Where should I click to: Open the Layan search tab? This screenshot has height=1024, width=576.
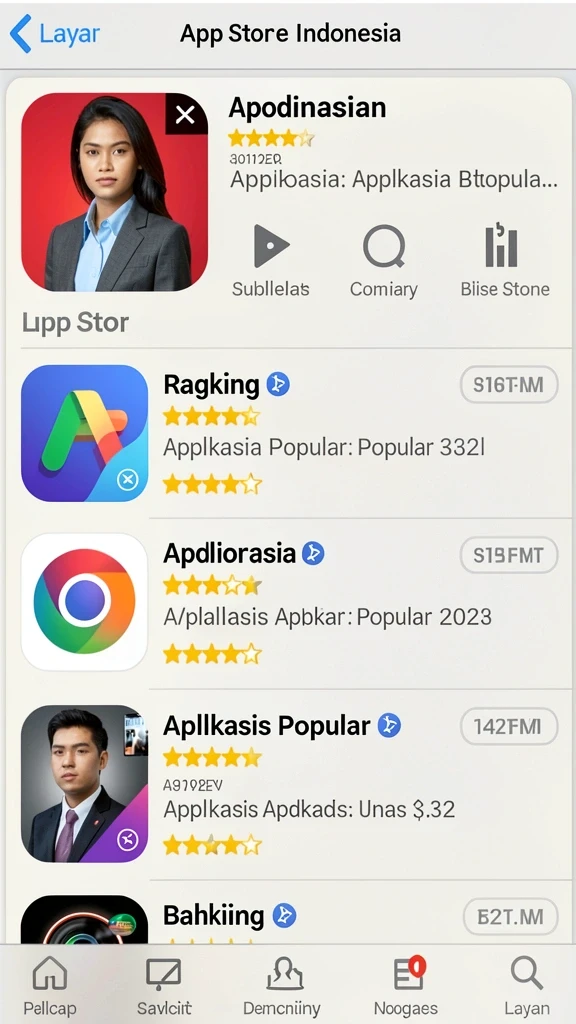[526, 986]
